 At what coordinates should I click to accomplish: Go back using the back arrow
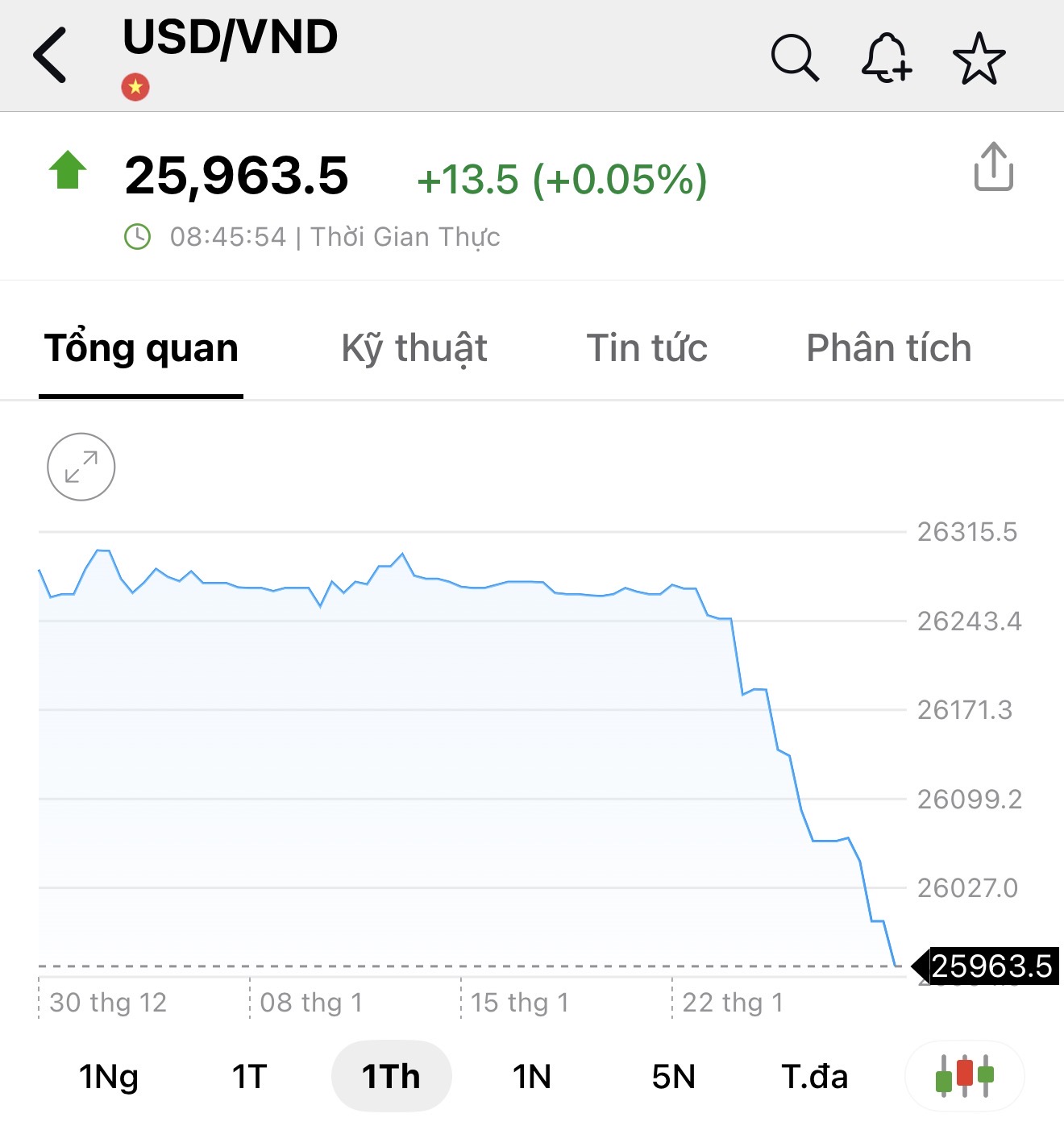50,56
